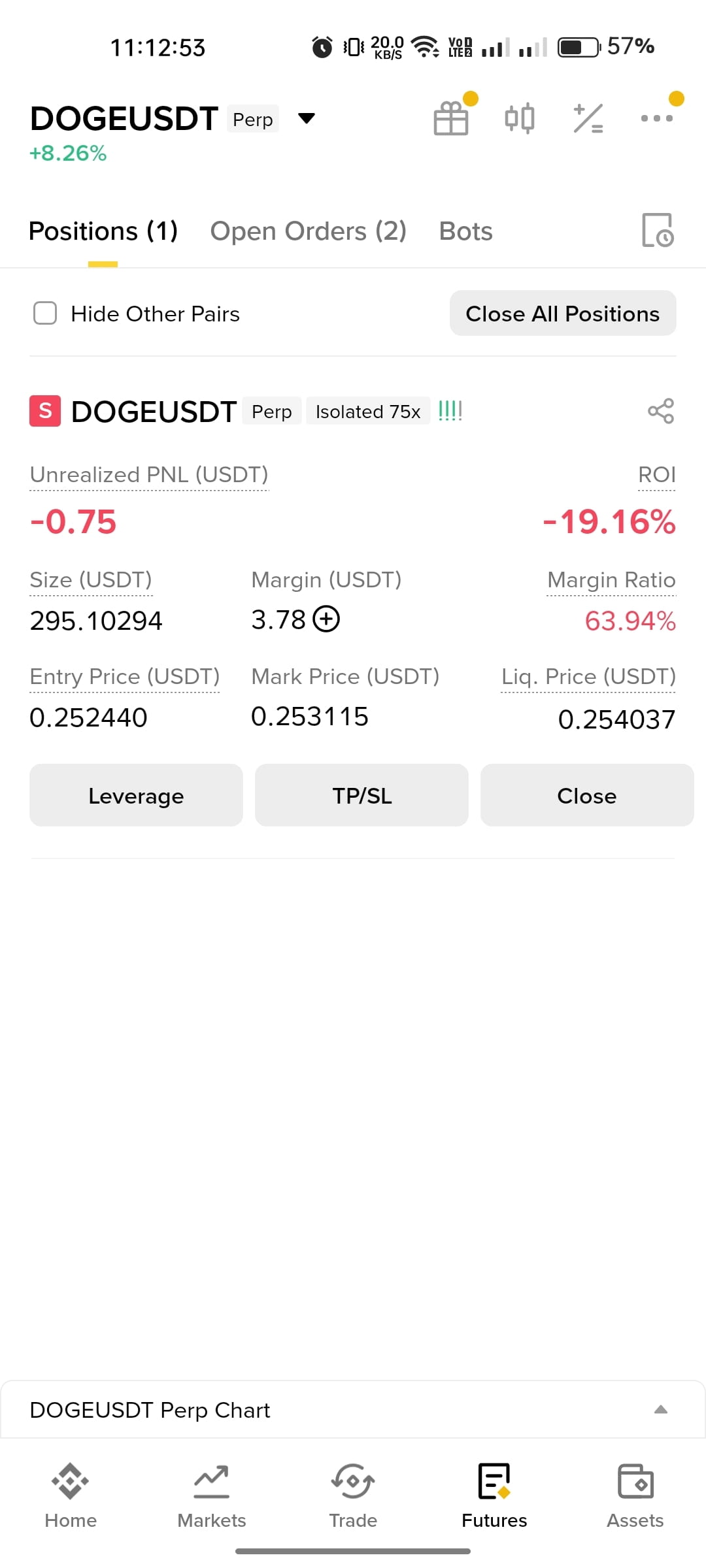Close the DOGEUSDT position

pos(587,795)
